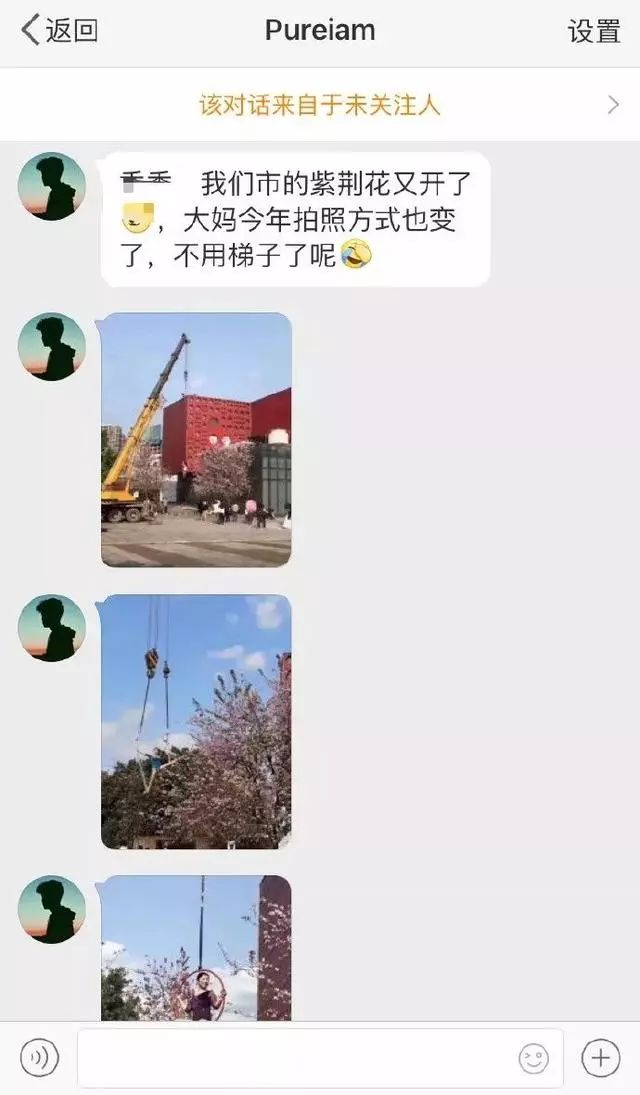Open the plus attachment menu

tap(600, 1058)
